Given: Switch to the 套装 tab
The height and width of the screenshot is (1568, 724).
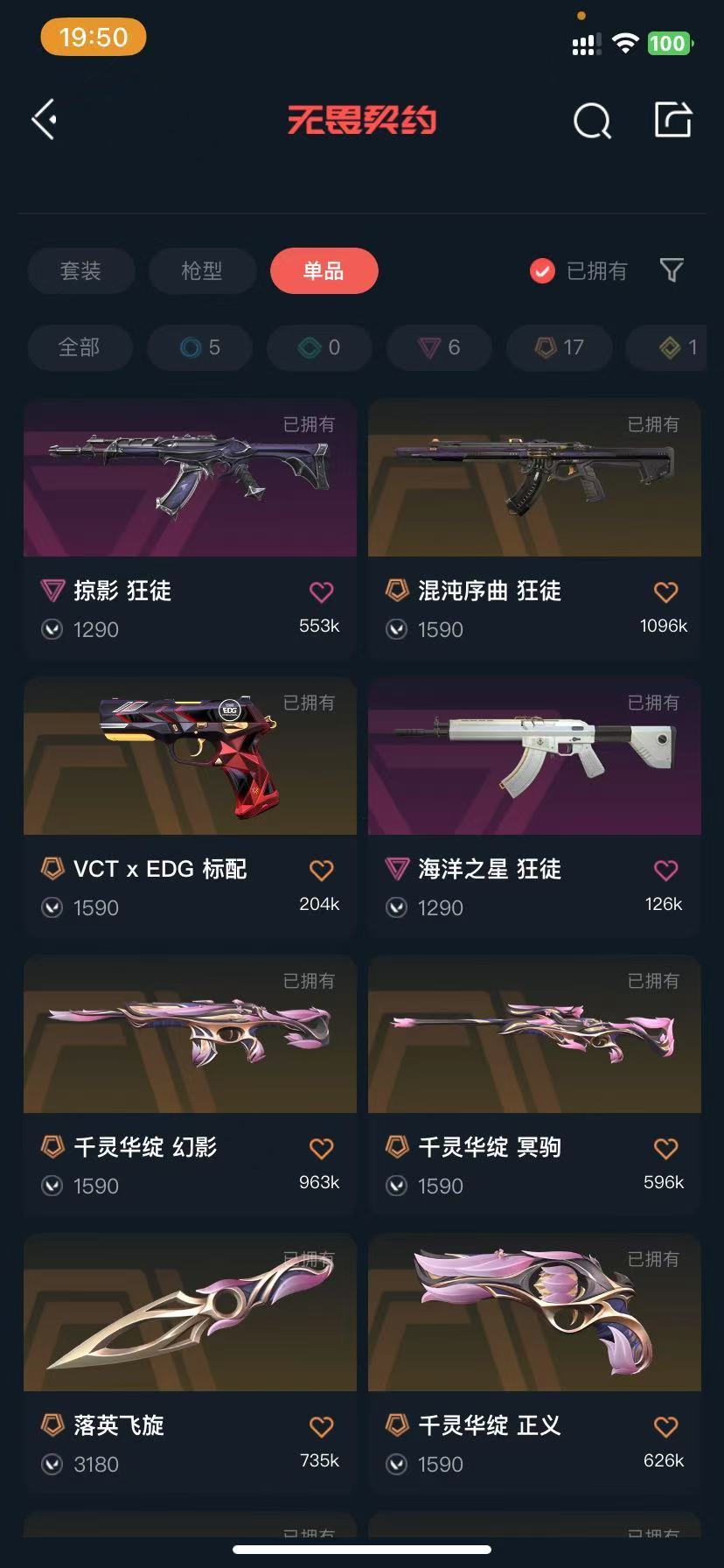Looking at the screenshot, I should pyautogui.click(x=80, y=270).
